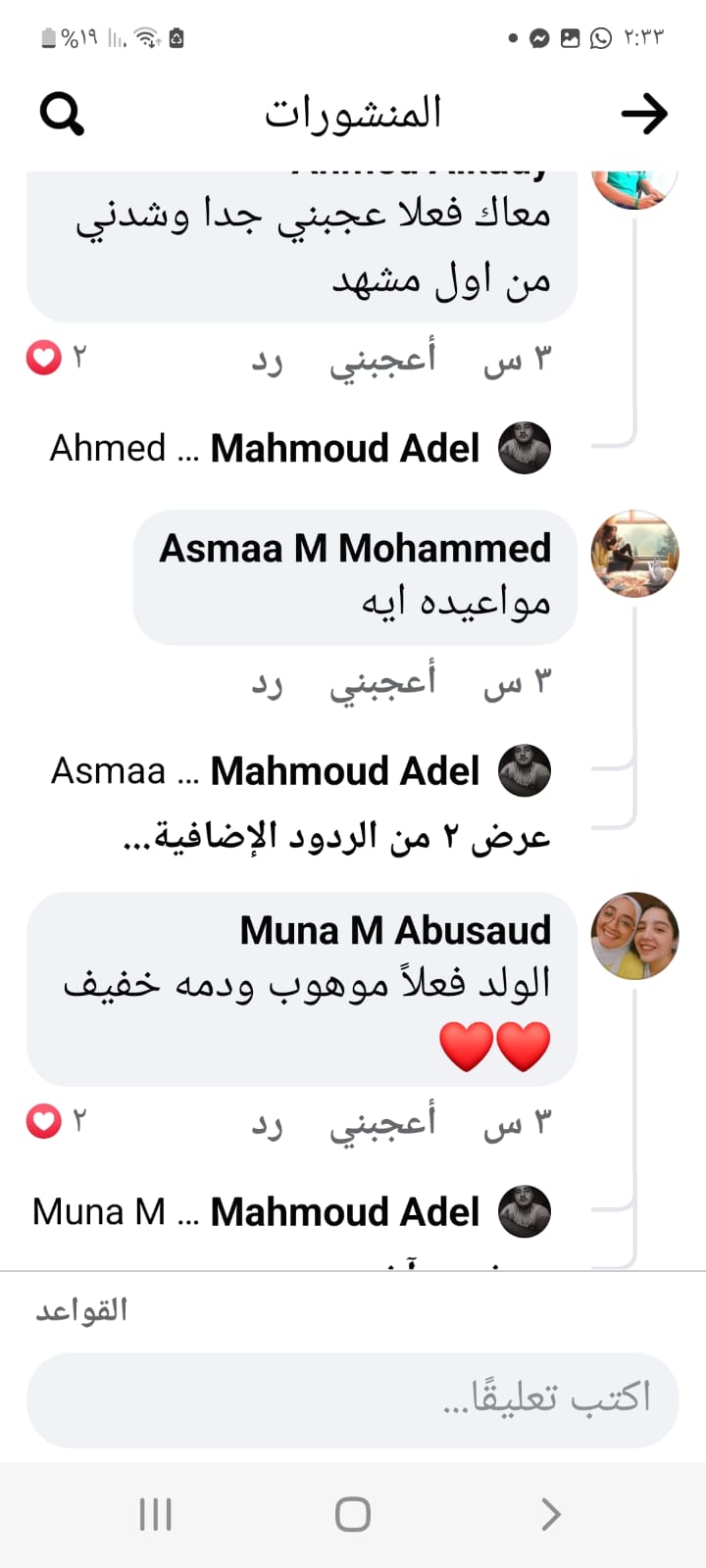Go back using the header arrow
706x1568 pixels.
[x=644, y=115]
